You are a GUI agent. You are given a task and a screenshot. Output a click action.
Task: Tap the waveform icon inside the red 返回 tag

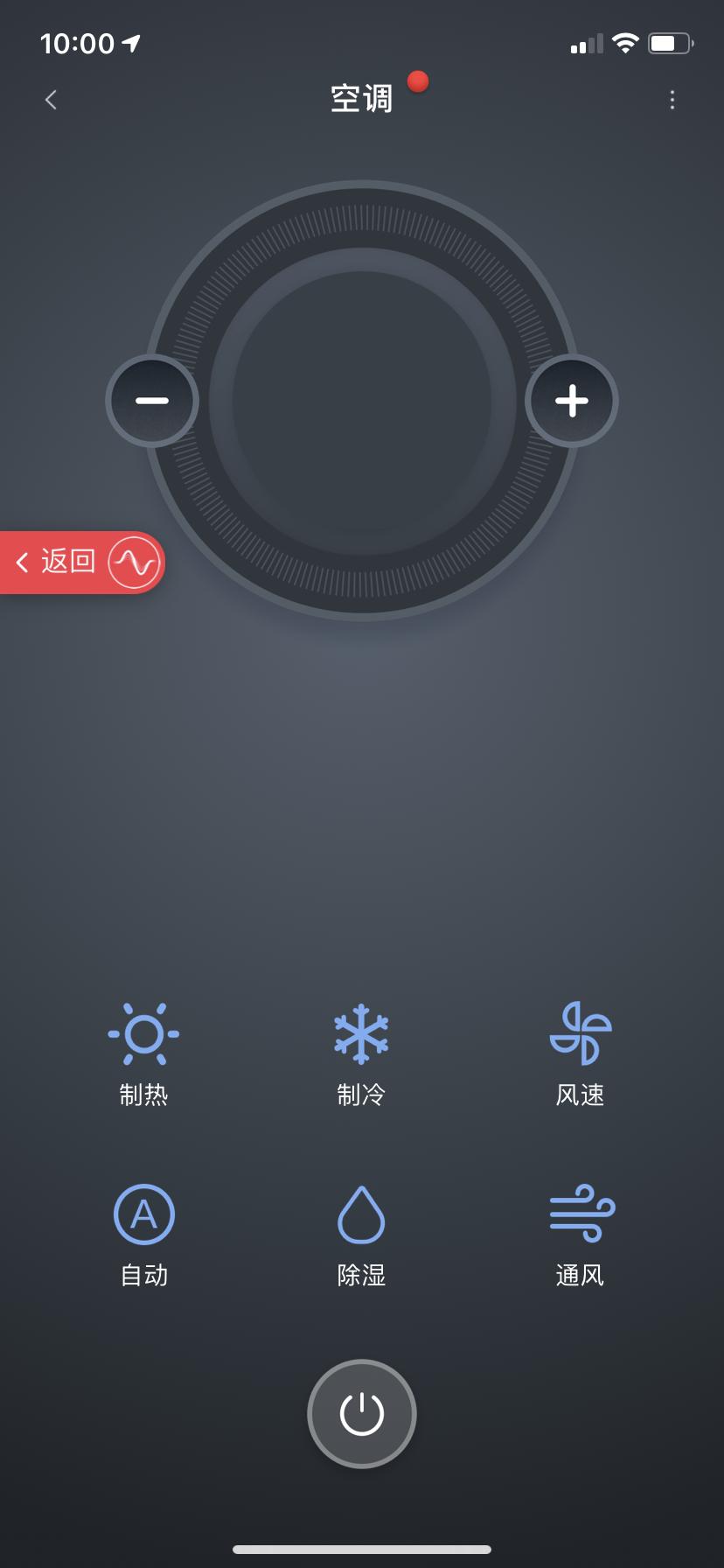click(x=131, y=561)
